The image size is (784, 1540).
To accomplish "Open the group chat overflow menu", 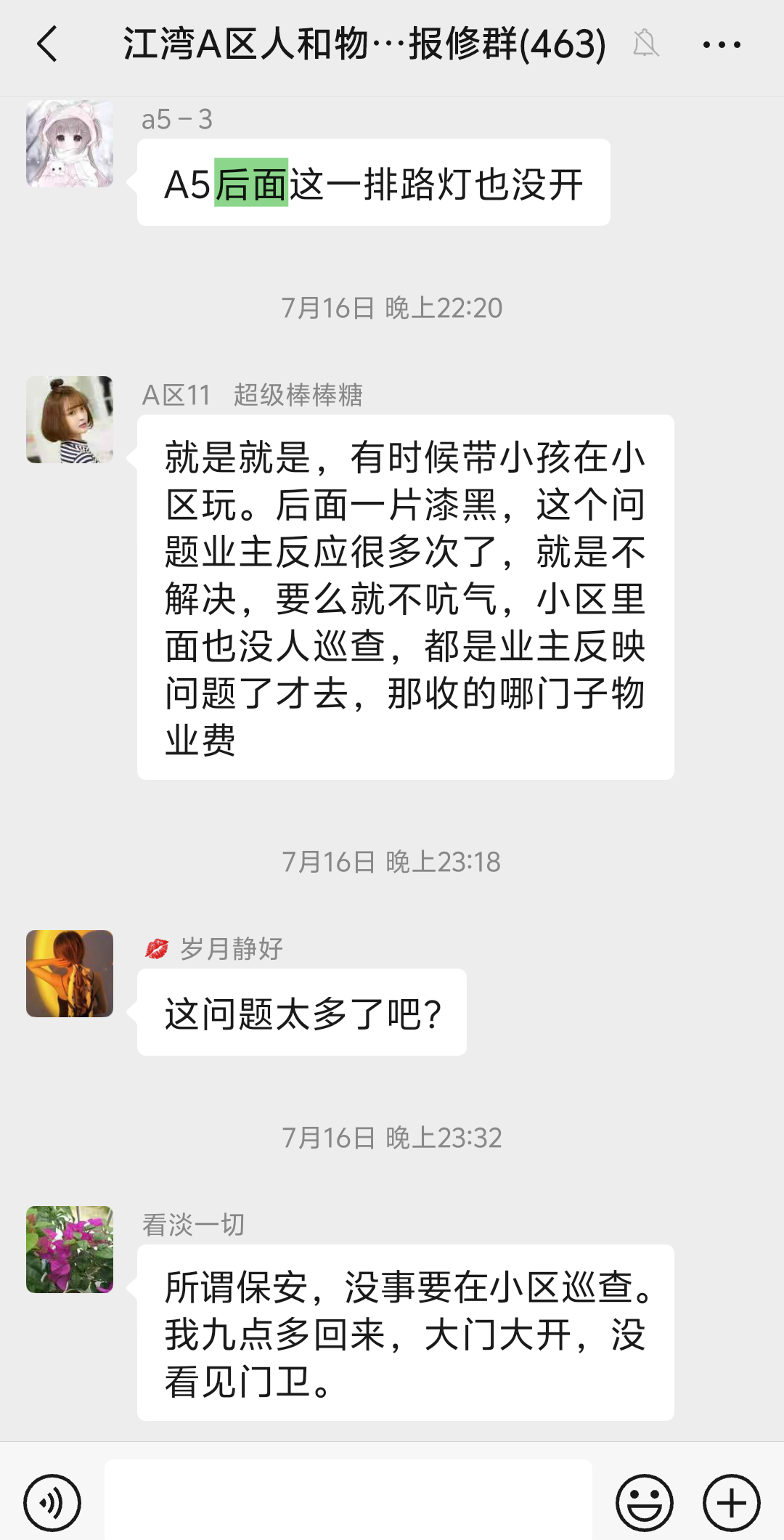I will tap(722, 45).
